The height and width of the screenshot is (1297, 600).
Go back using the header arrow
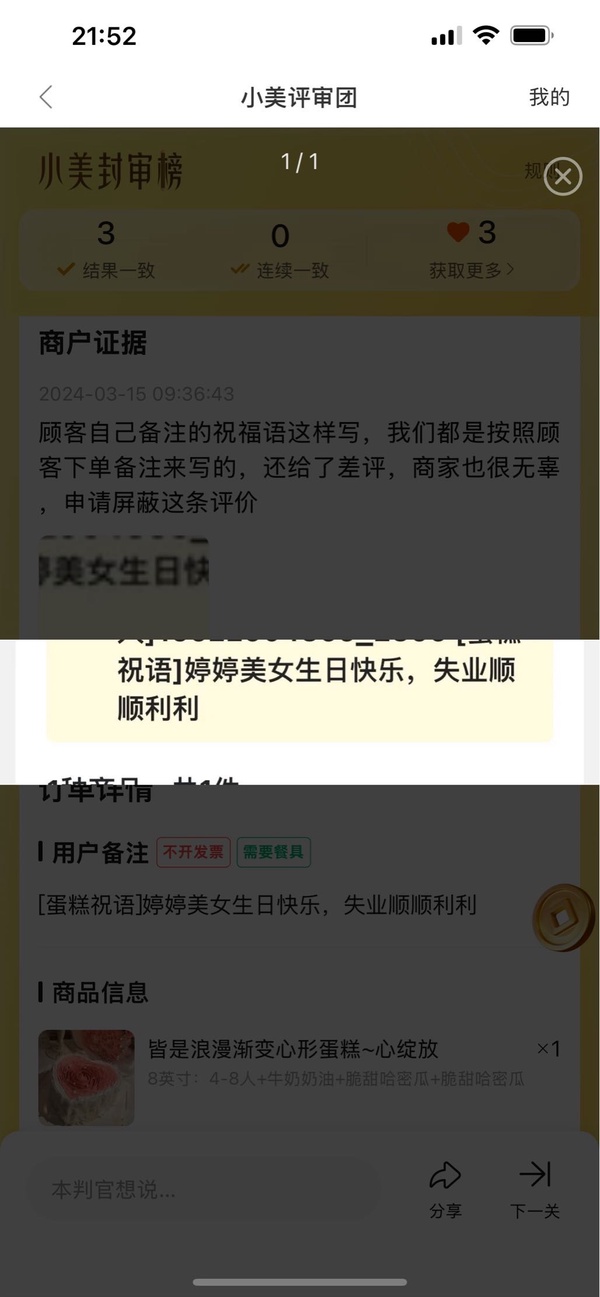tap(46, 97)
